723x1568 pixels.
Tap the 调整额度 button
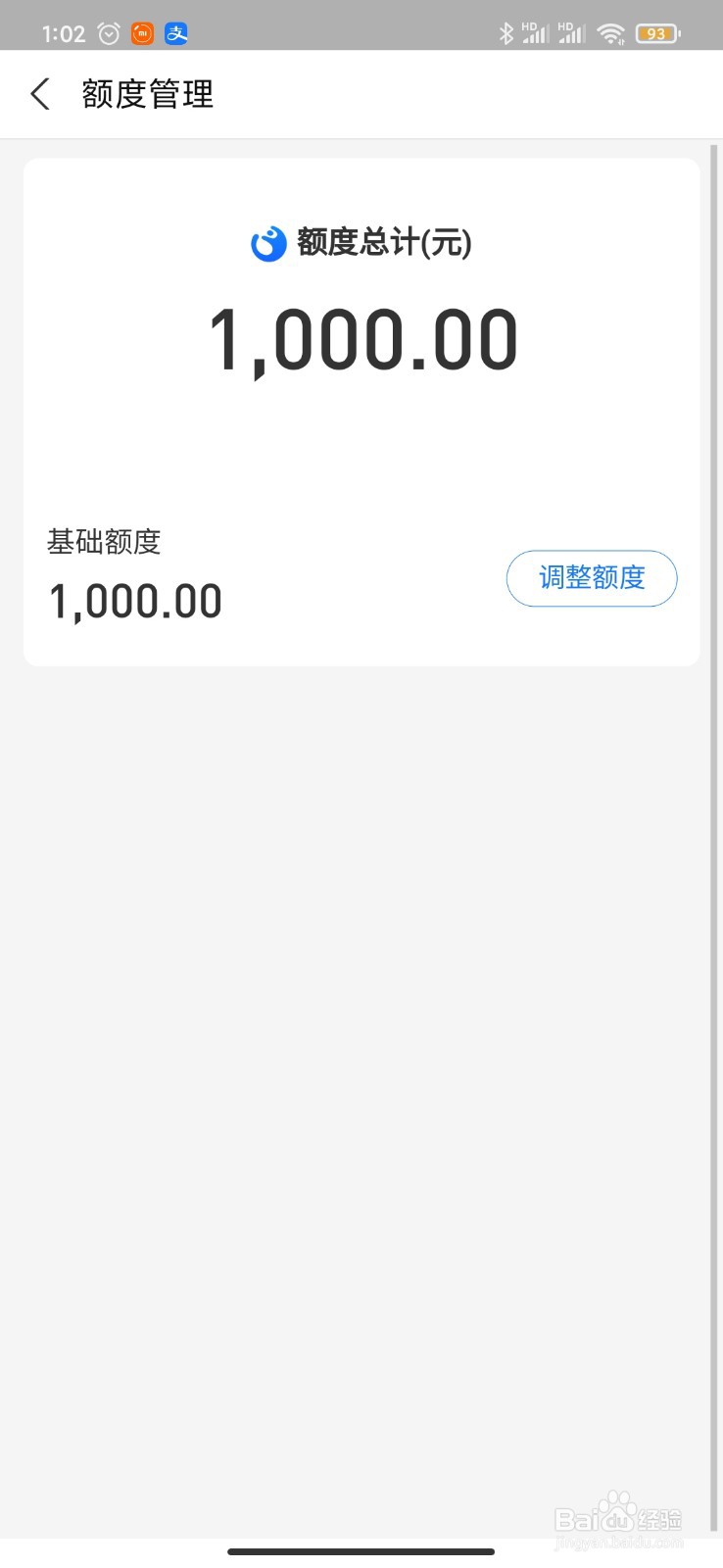pyautogui.click(x=592, y=578)
